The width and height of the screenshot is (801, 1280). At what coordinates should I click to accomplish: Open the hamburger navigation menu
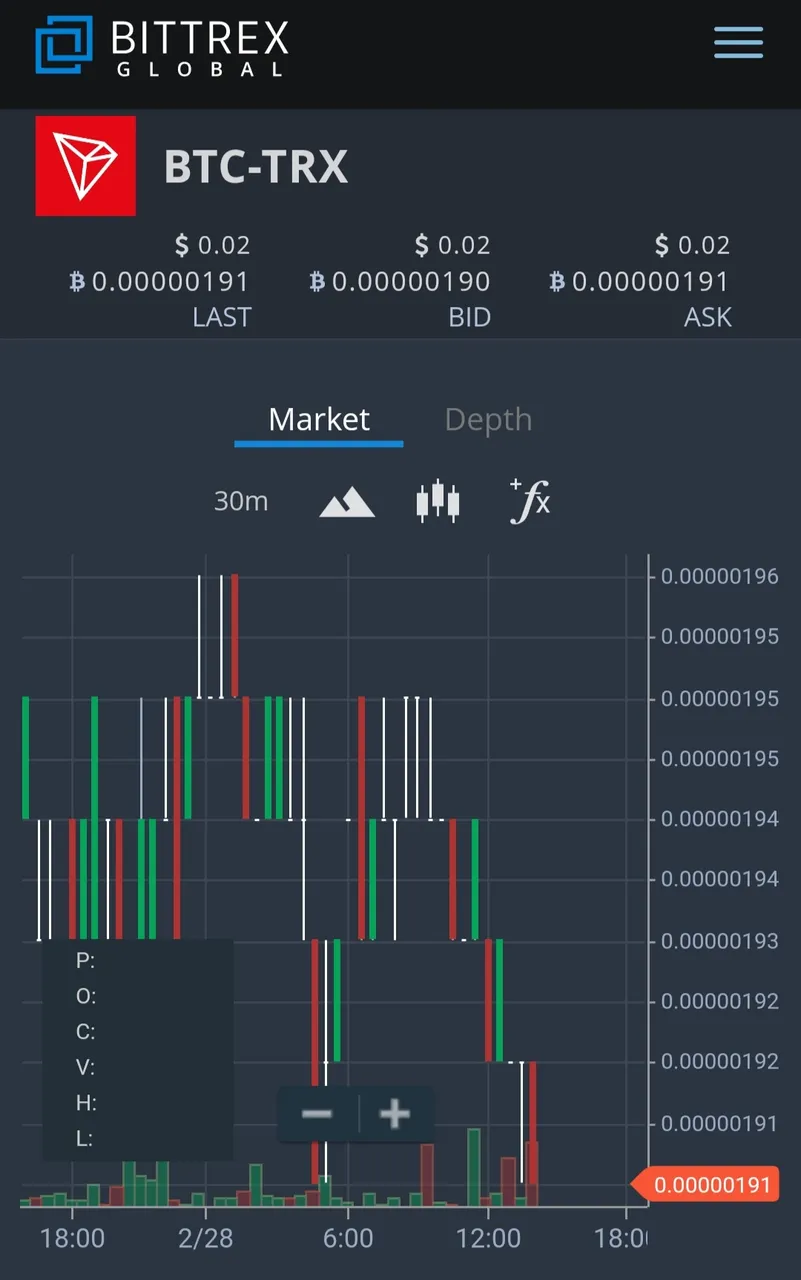click(x=738, y=44)
